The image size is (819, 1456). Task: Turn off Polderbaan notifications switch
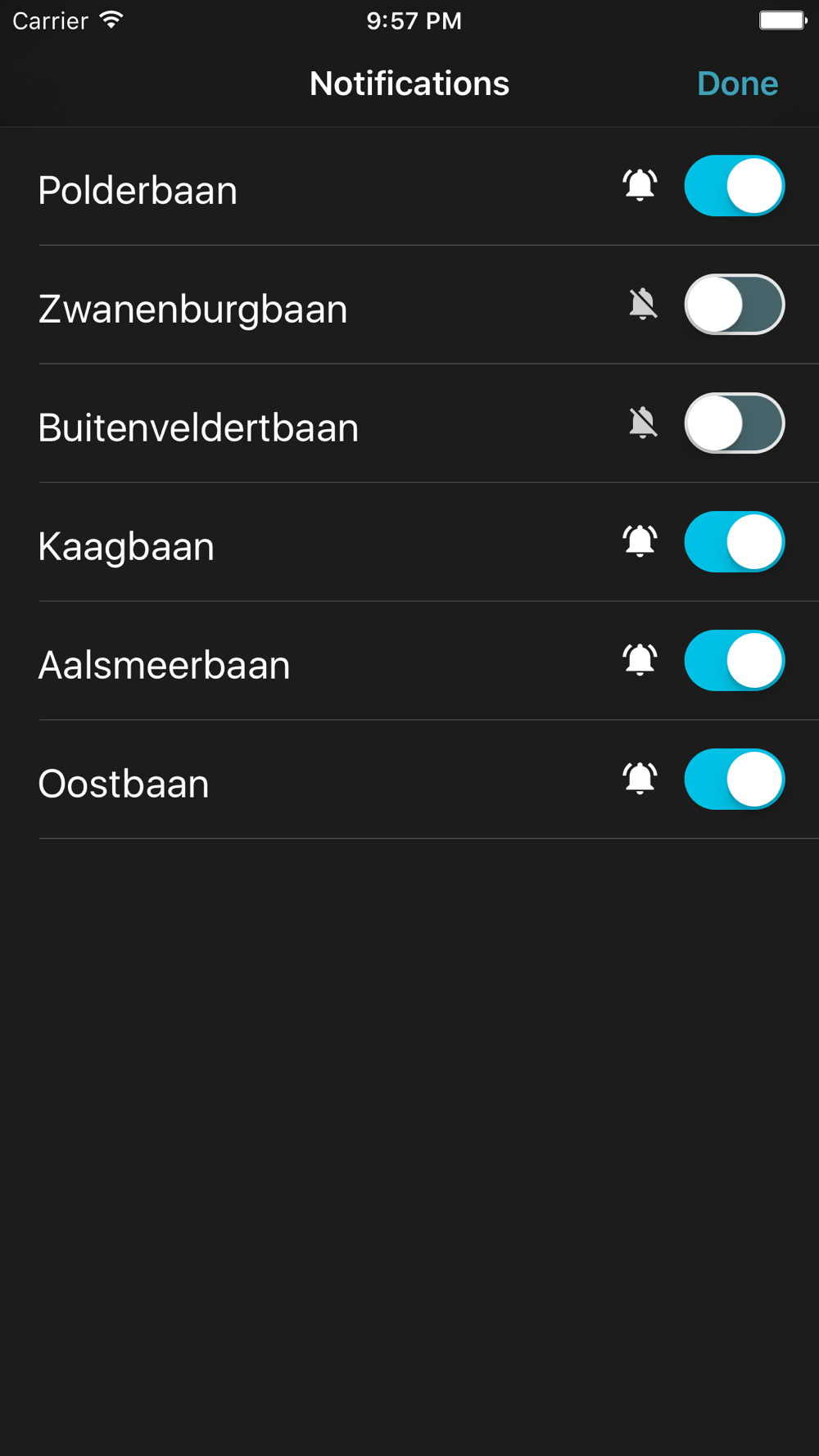click(x=734, y=186)
